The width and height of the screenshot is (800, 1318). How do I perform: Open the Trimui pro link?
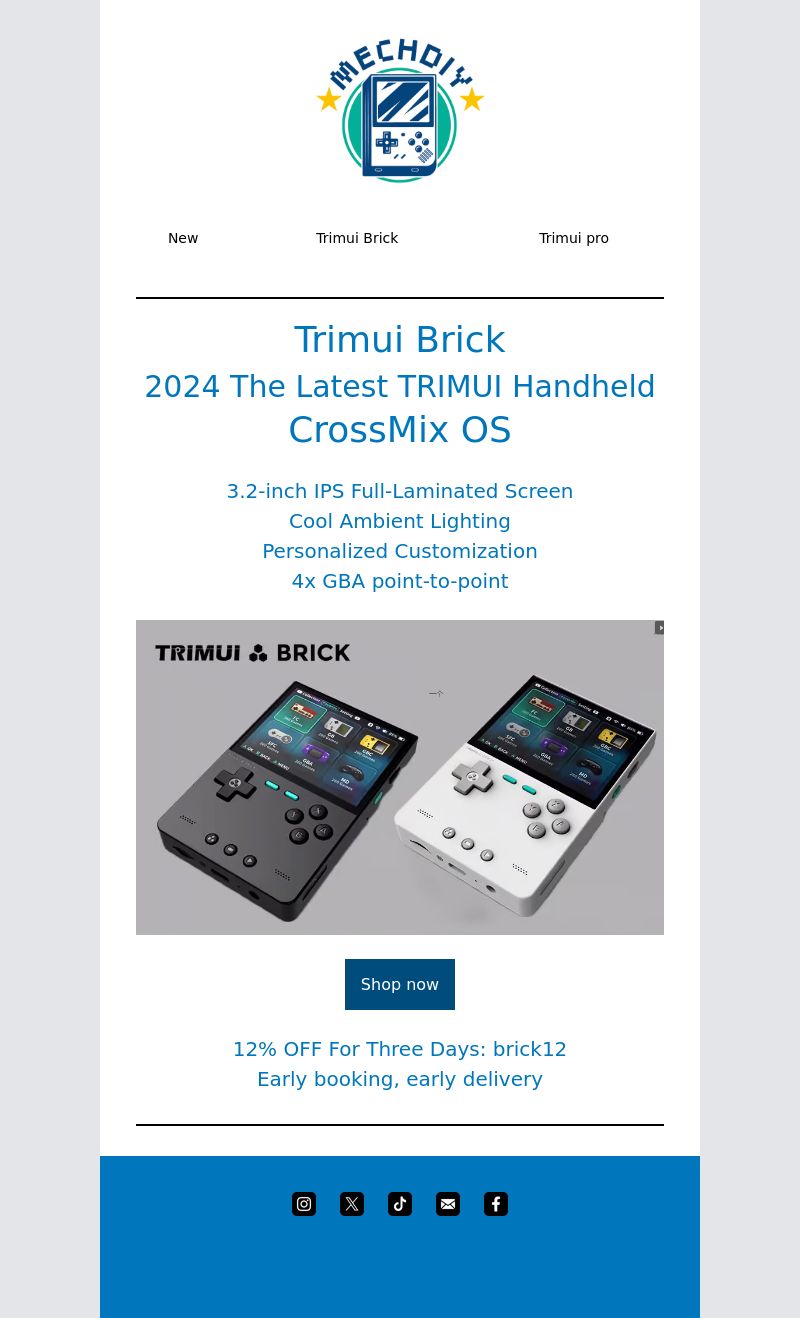tap(574, 238)
